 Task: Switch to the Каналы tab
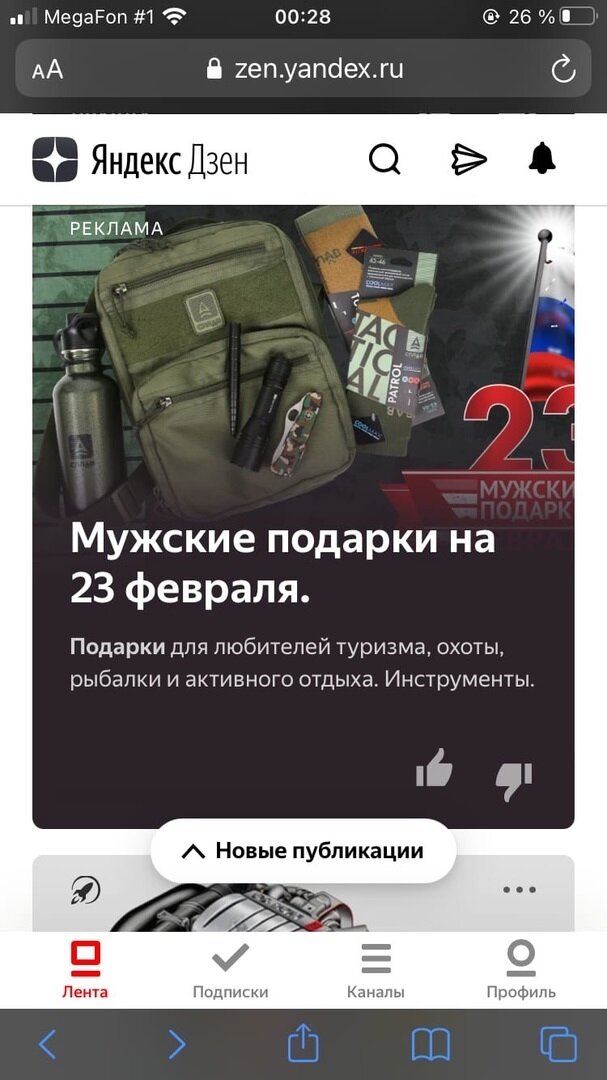[375, 970]
